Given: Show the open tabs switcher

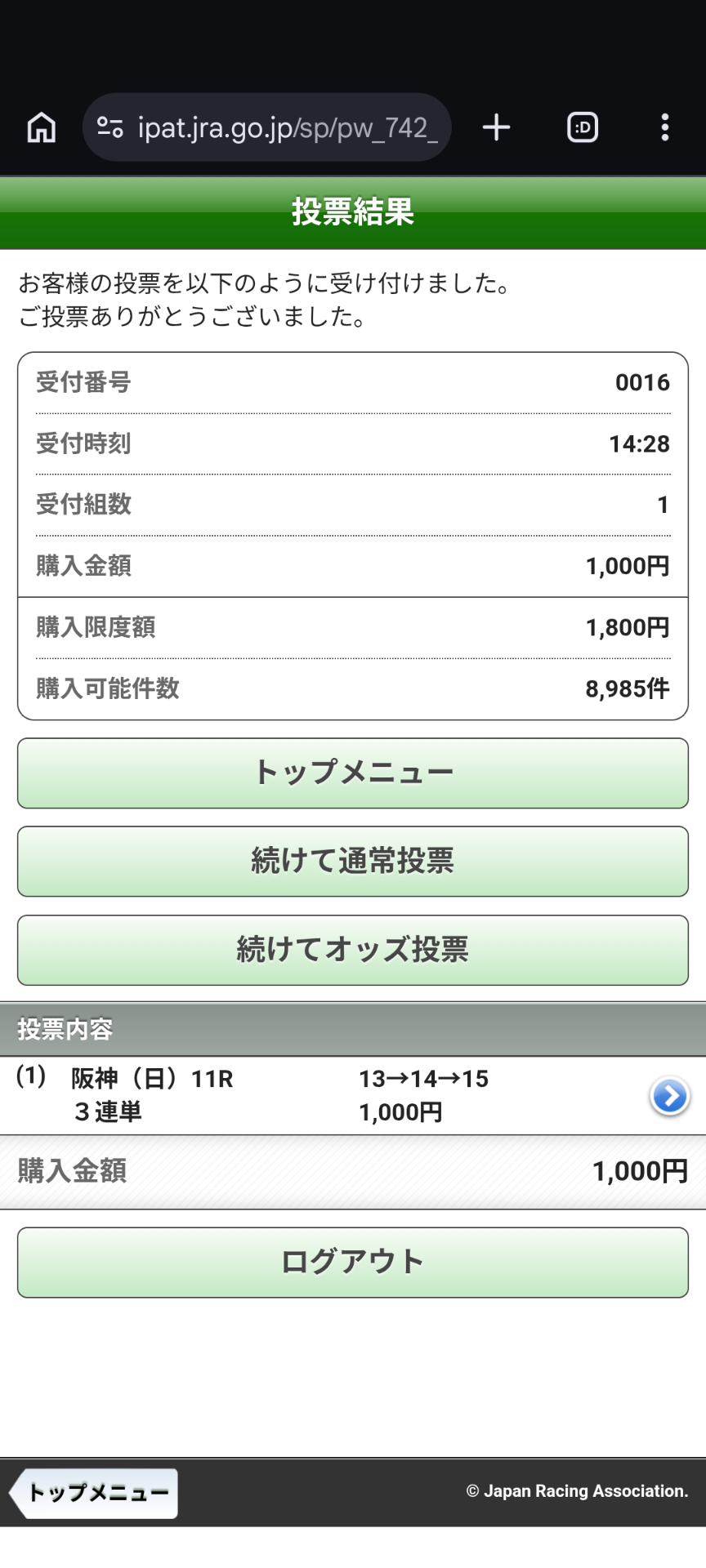Looking at the screenshot, I should point(583,127).
